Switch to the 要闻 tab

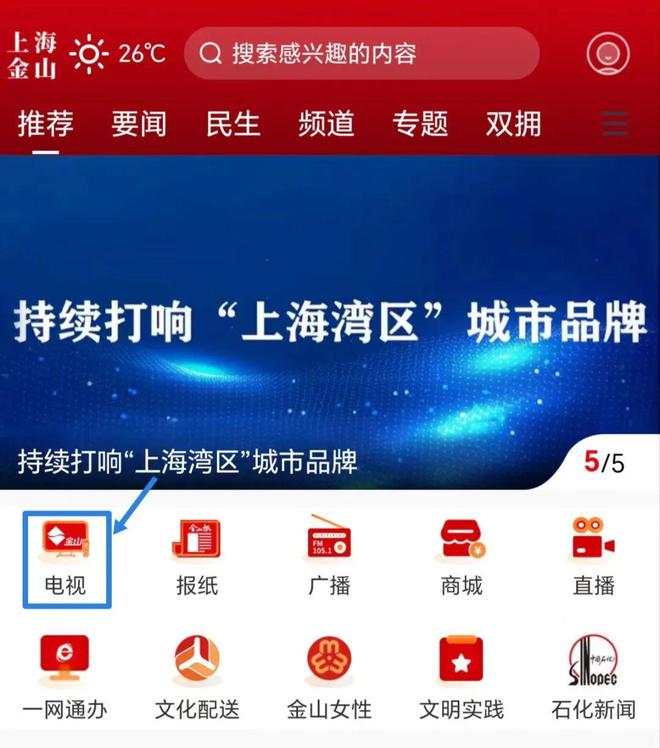[x=139, y=124]
